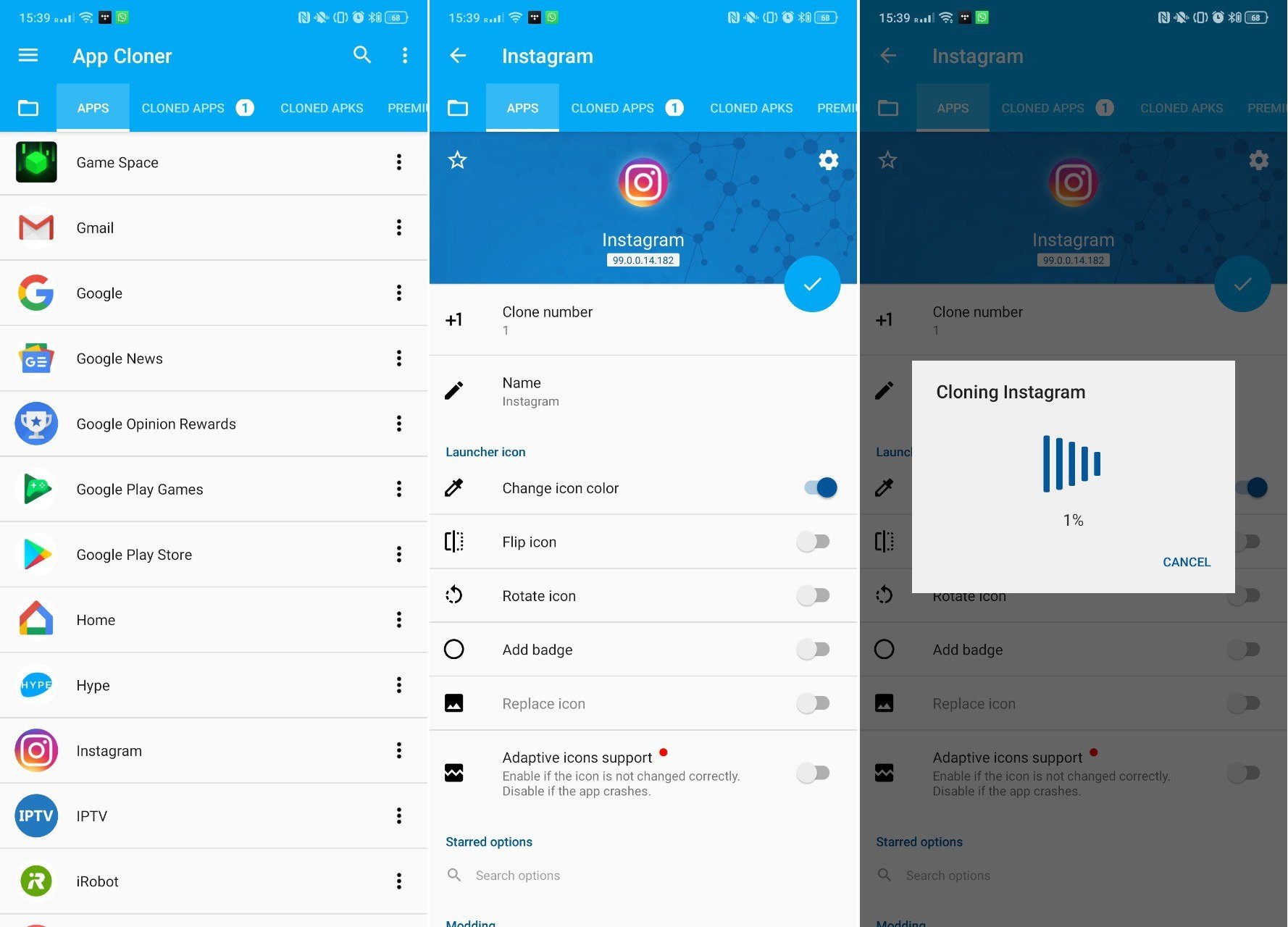Screen dimensions: 1288x927
Task: Toggle Change icon color switch
Action: pyautogui.click(x=820, y=487)
